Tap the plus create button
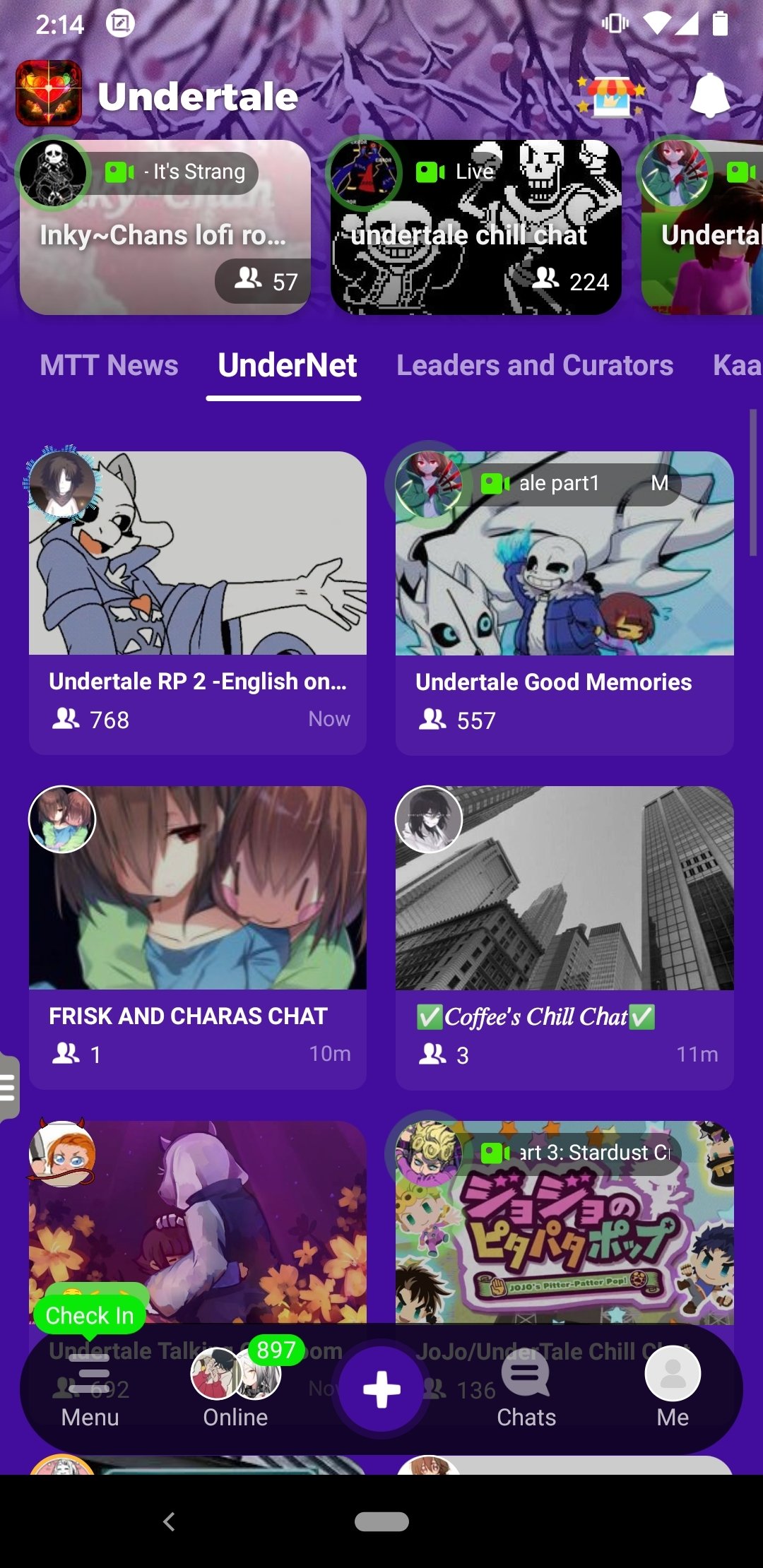The width and height of the screenshot is (763, 1568). [381, 1389]
